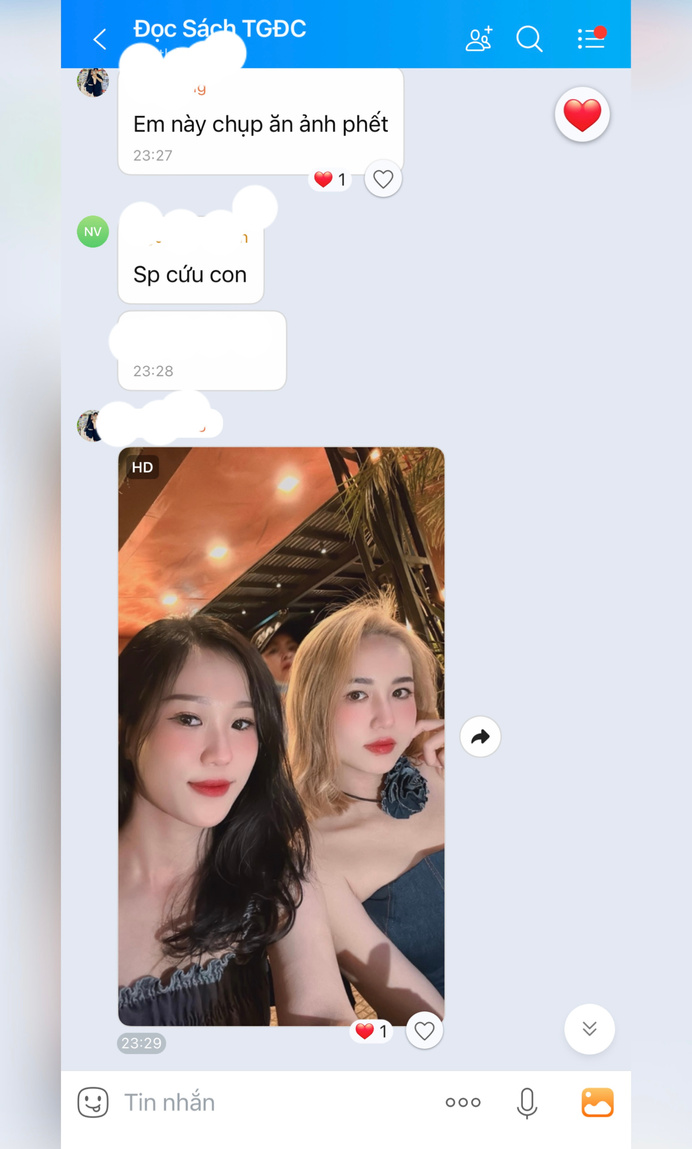Send a quick red heart reaction
This screenshot has height=1149, width=692.
coord(582,115)
